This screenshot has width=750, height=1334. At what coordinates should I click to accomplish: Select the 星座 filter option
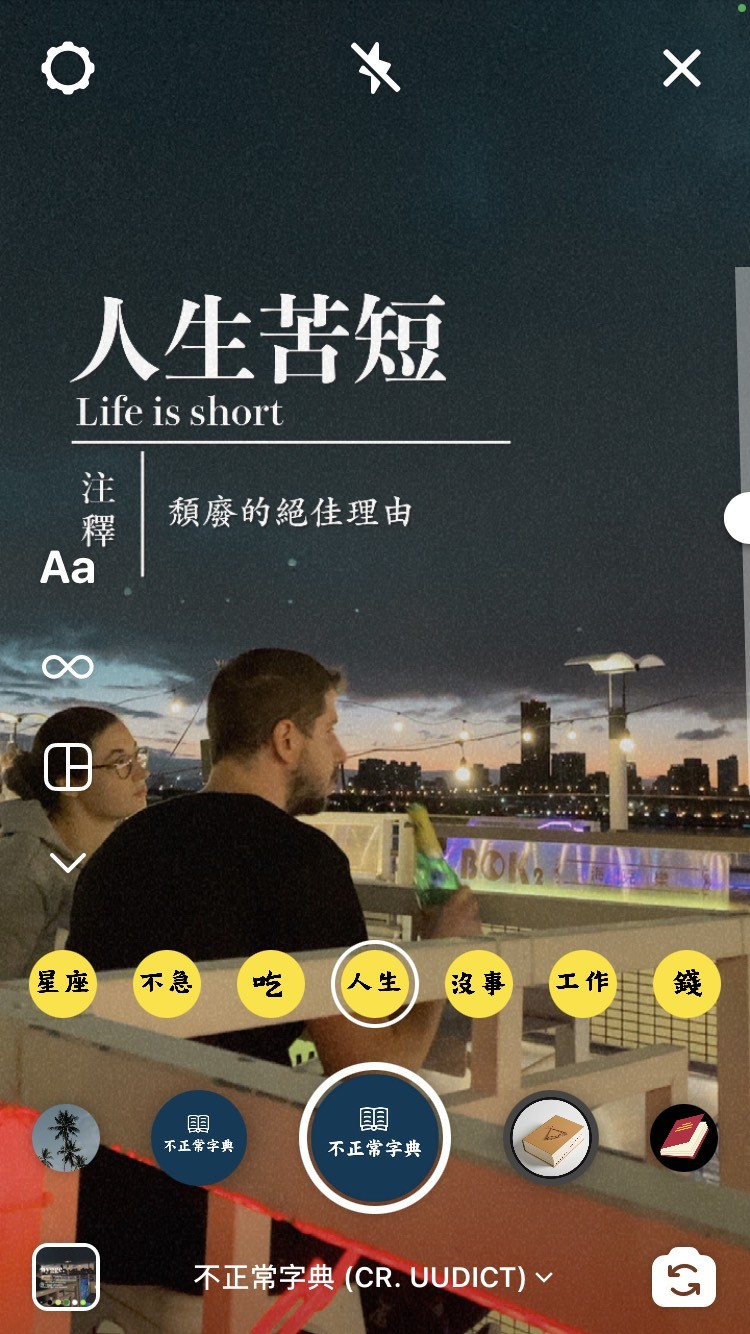pos(63,983)
